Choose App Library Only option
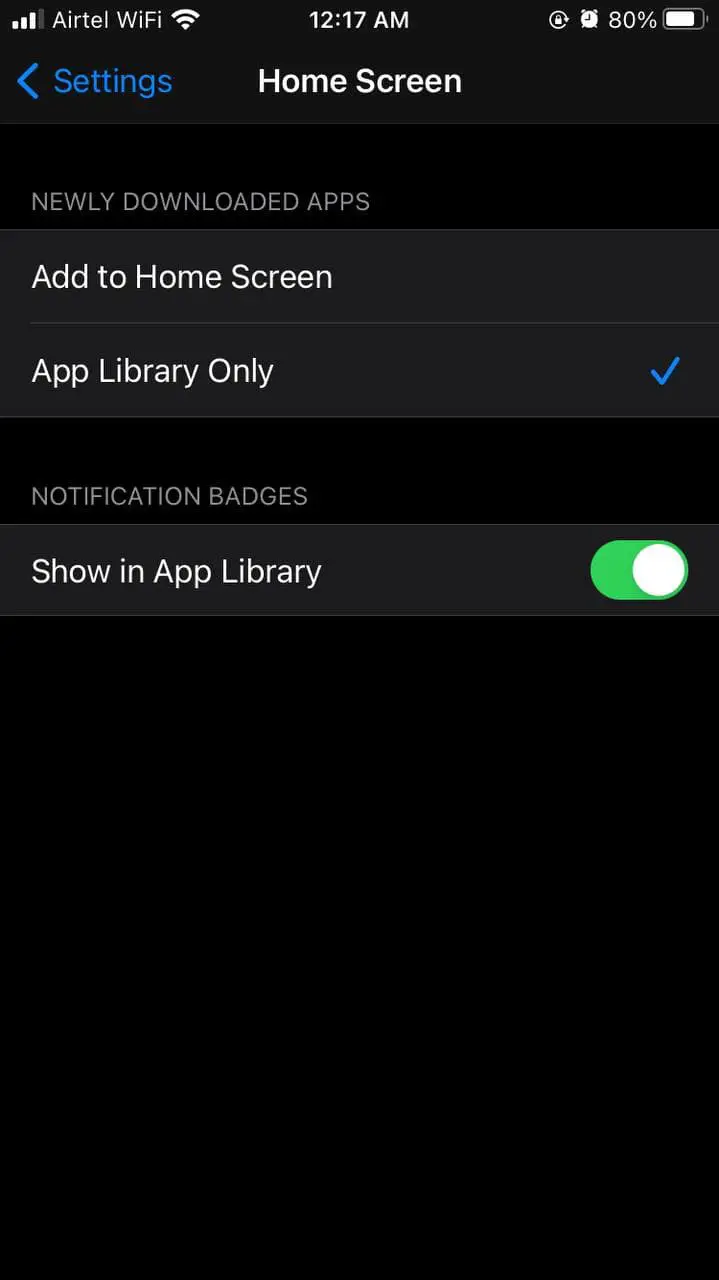 [359, 371]
